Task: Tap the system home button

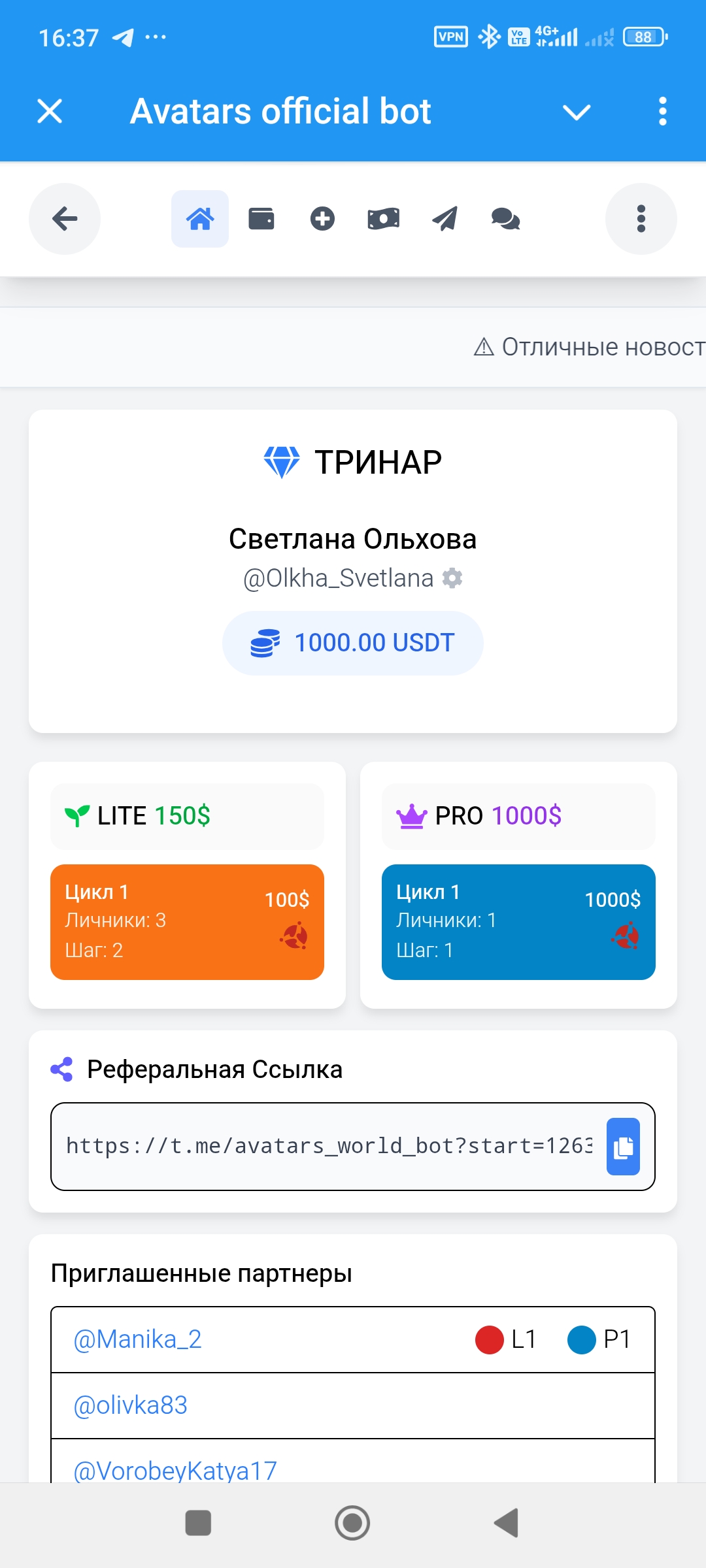Action: coord(352,1523)
